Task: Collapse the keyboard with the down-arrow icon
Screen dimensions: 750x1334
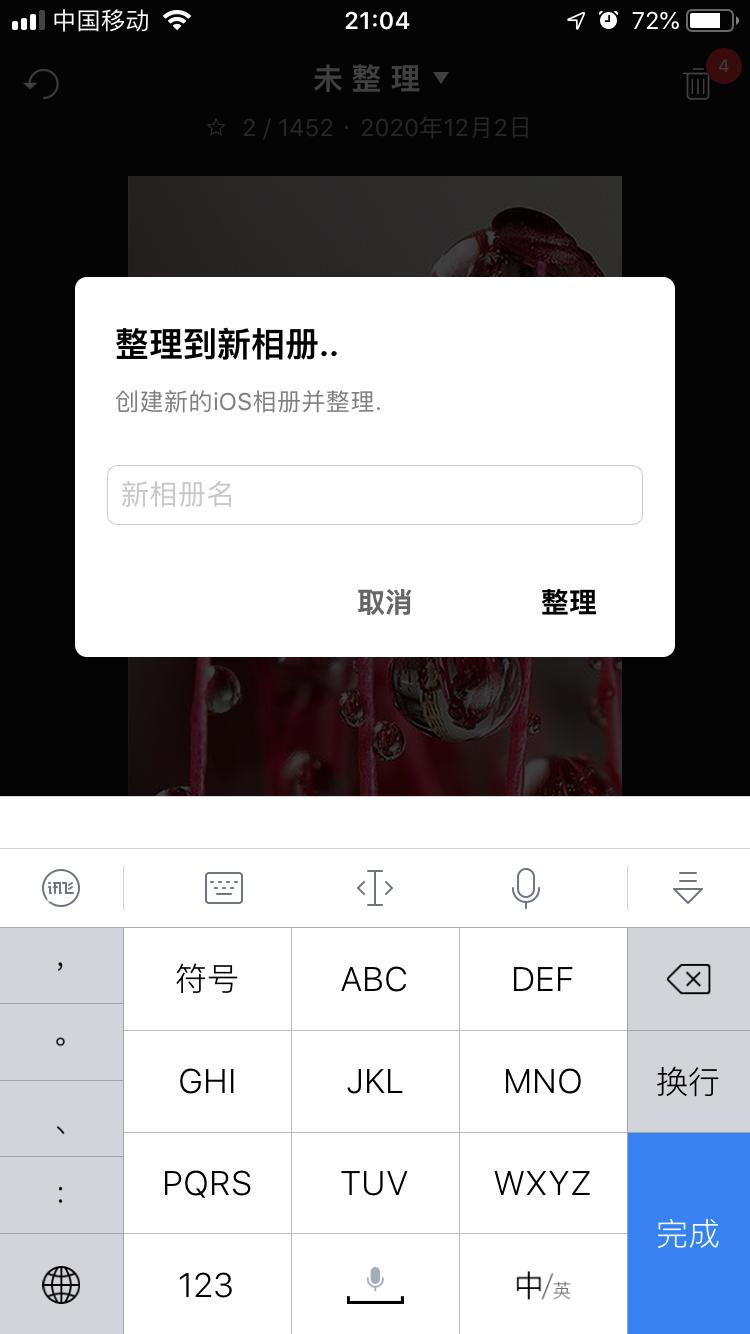Action: (688, 888)
